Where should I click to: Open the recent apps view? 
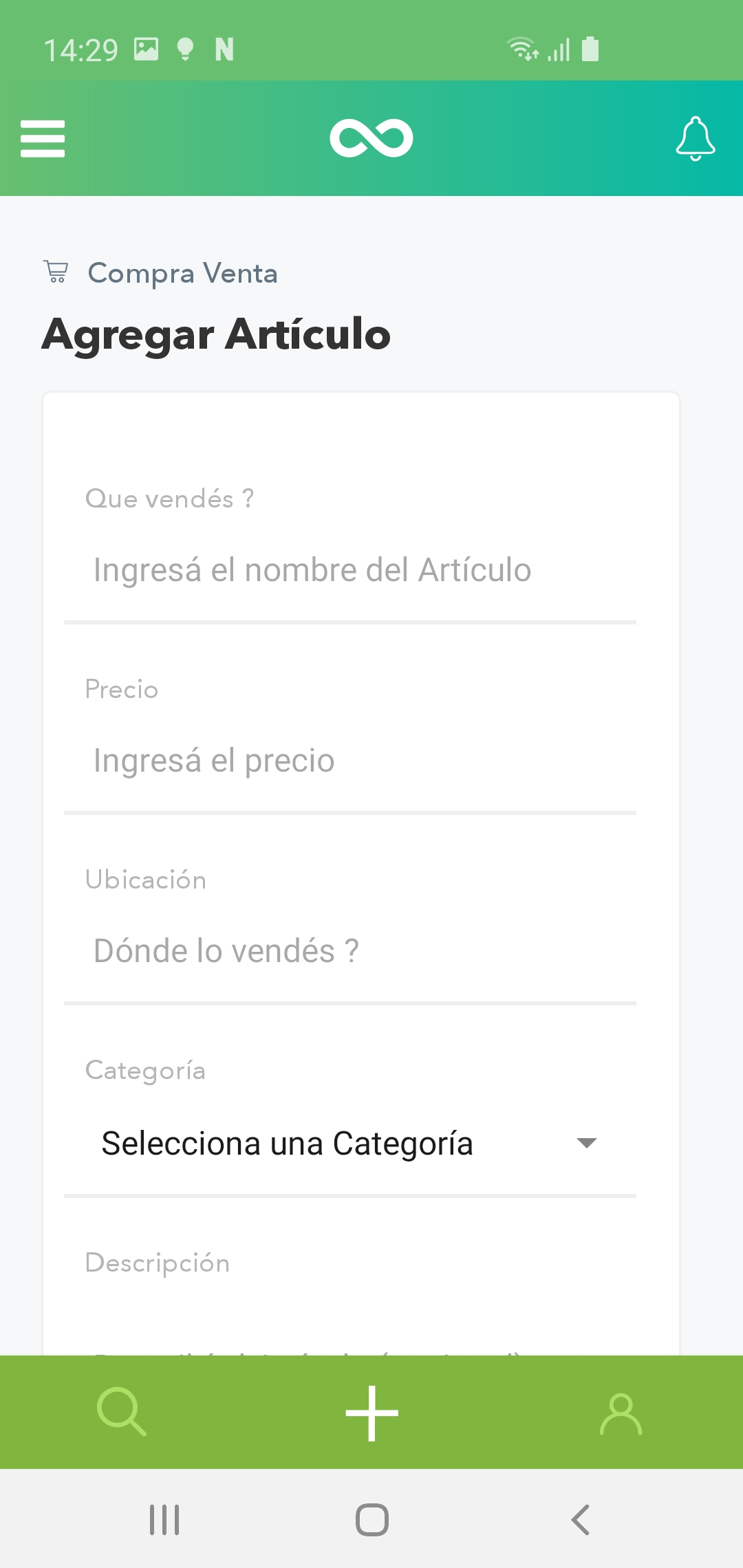(x=164, y=1520)
